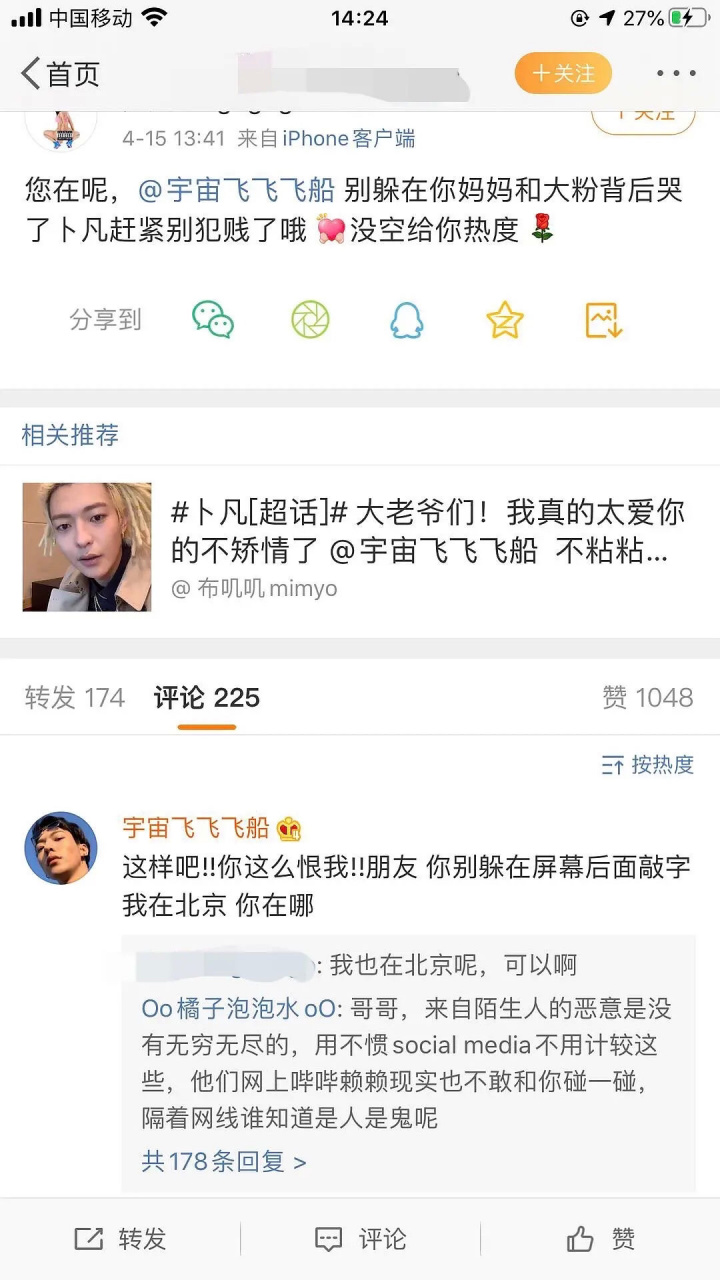This screenshot has width=720, height=1280.
Task: Switch to the 赞 1048 tab
Action: [x=647, y=698]
